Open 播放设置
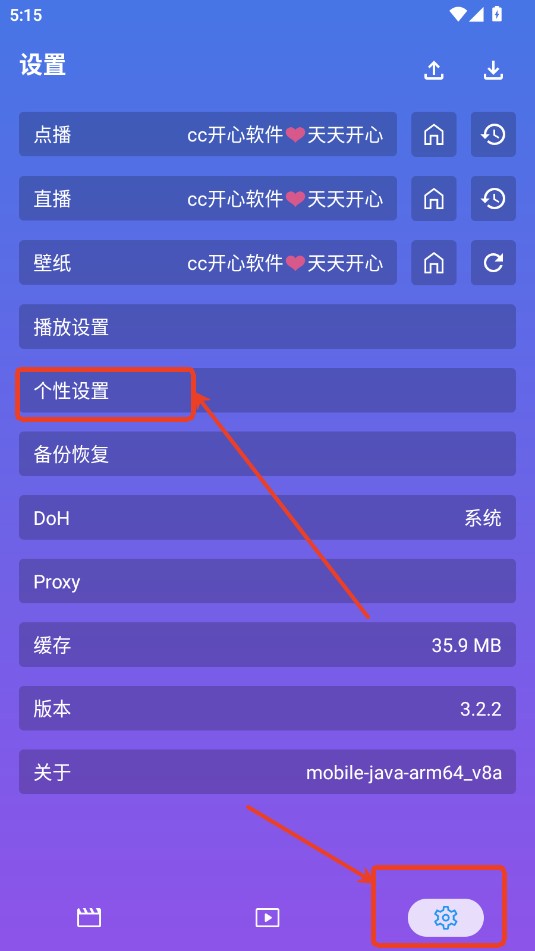Screen dimensions: 535x951 tap(268, 327)
